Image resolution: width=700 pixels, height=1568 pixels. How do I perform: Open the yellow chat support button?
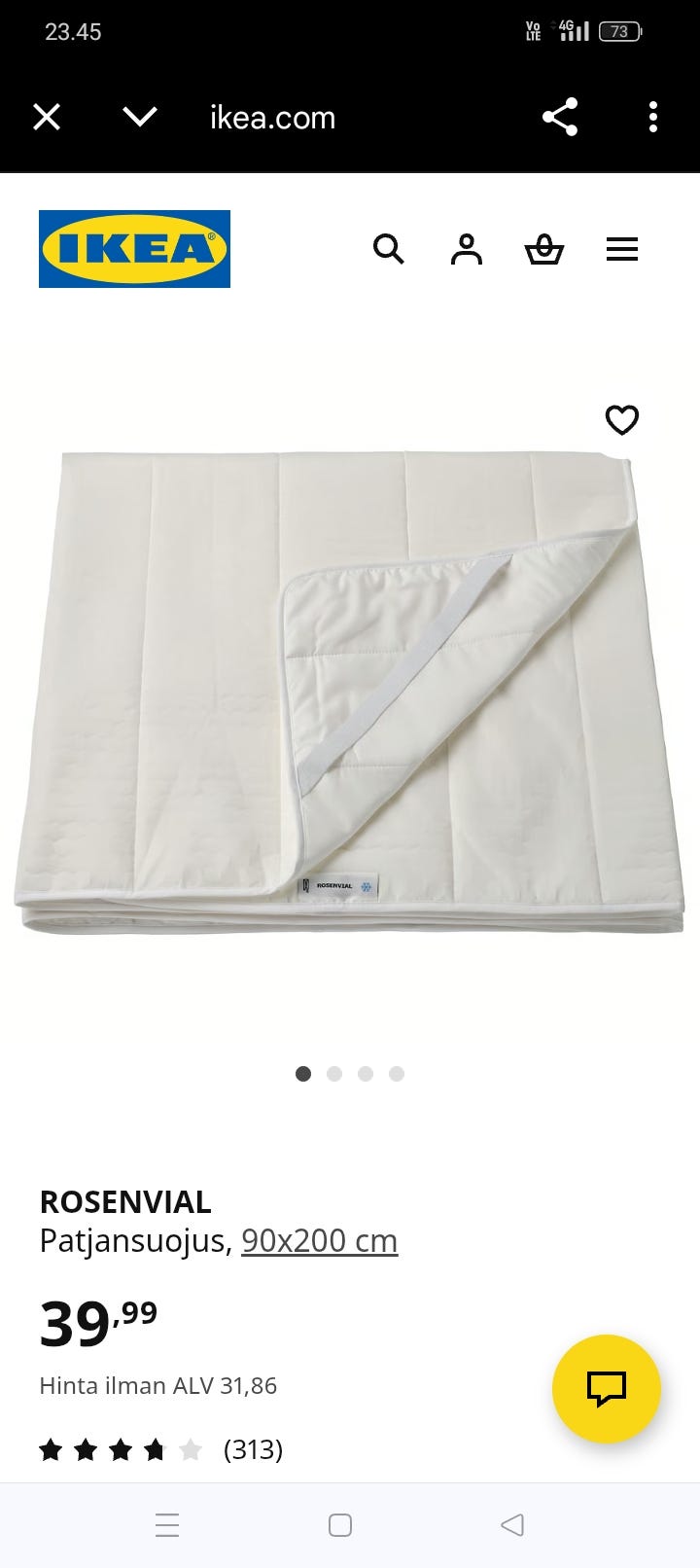607,1389
